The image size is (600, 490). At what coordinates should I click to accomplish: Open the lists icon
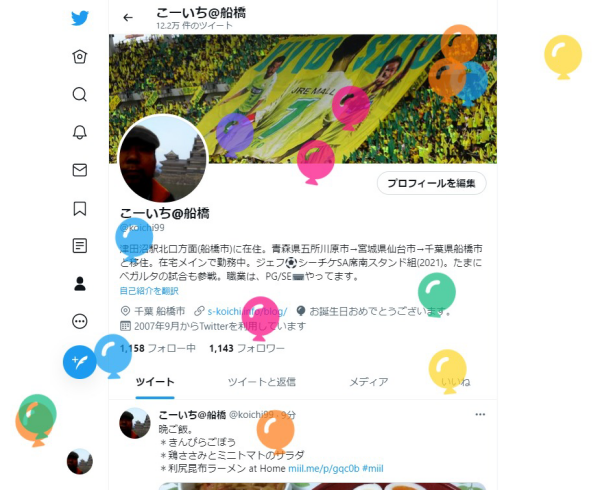coord(80,245)
